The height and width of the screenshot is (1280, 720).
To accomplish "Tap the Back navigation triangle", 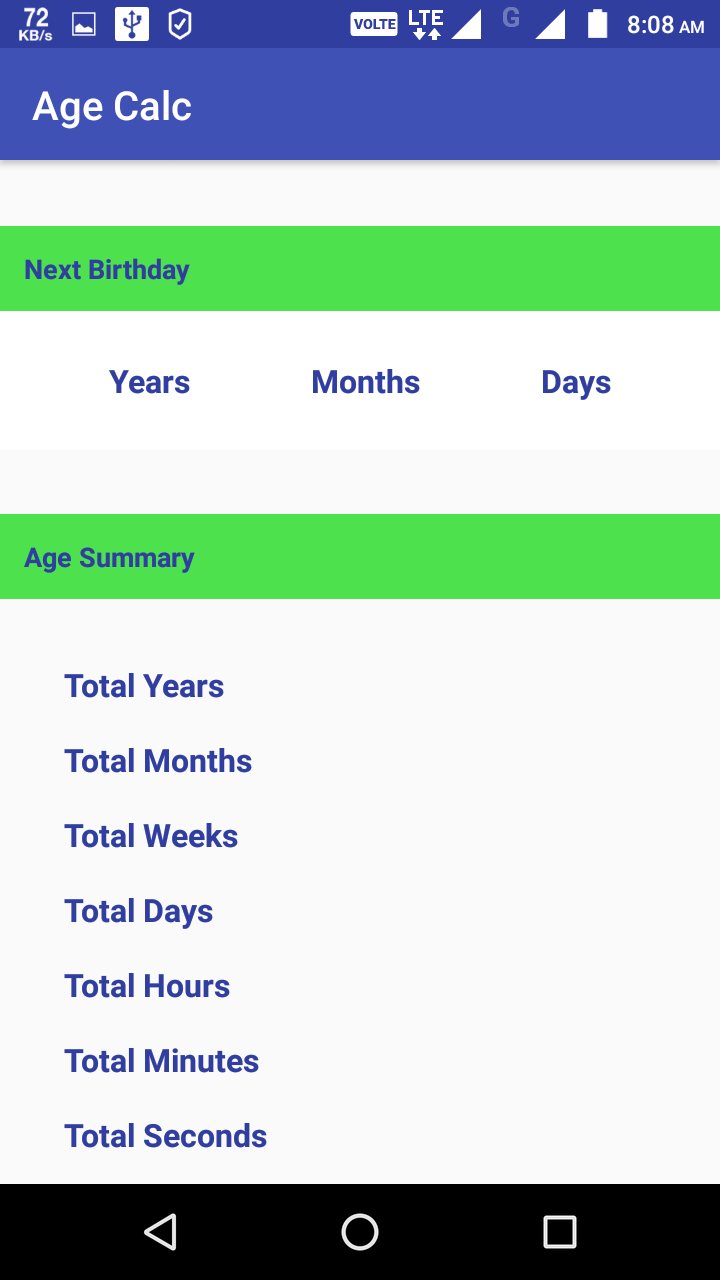I will pyautogui.click(x=160, y=1232).
